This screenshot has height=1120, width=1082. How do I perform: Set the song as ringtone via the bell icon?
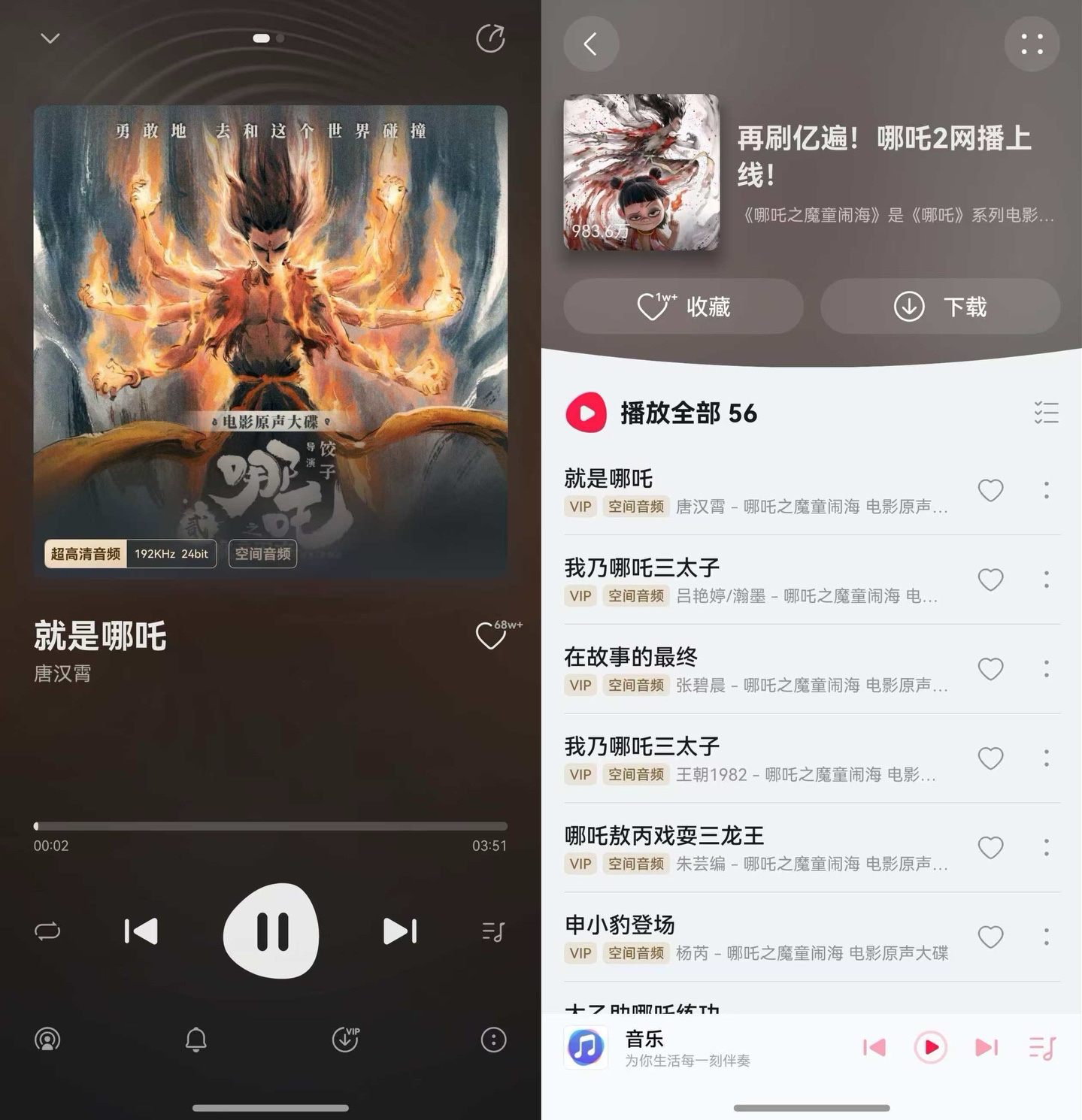pos(196,1040)
